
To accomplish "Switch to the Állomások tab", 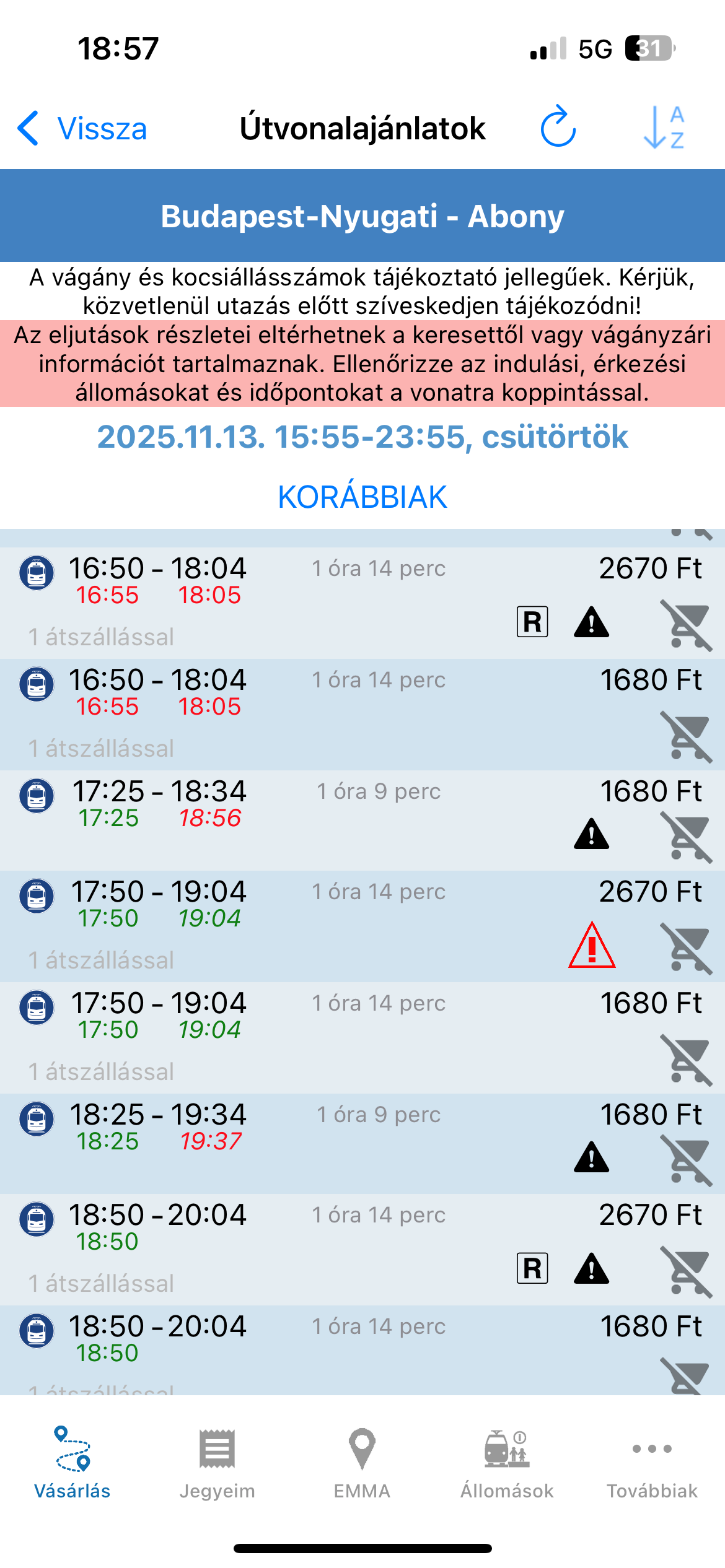I will tap(507, 1463).
